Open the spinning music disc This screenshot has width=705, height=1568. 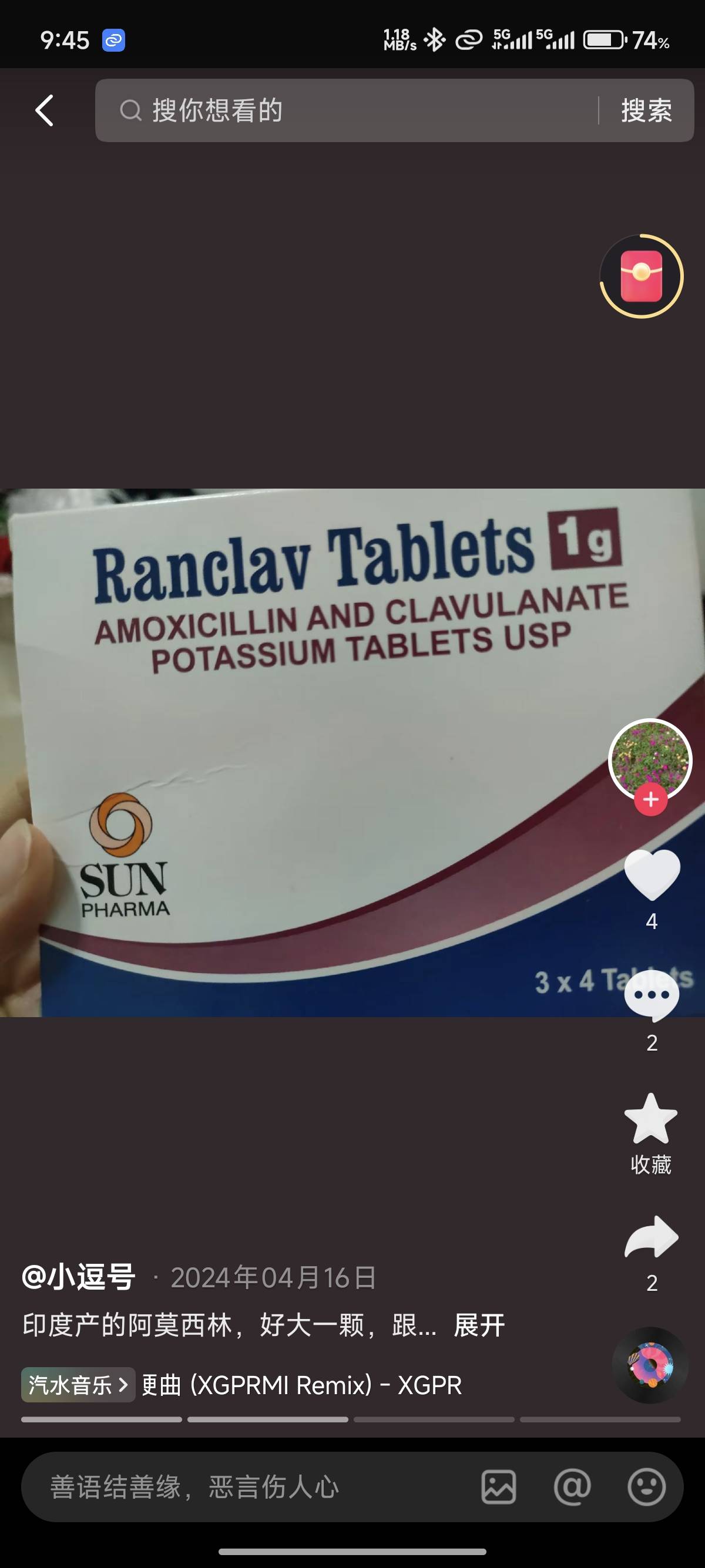click(x=650, y=1365)
